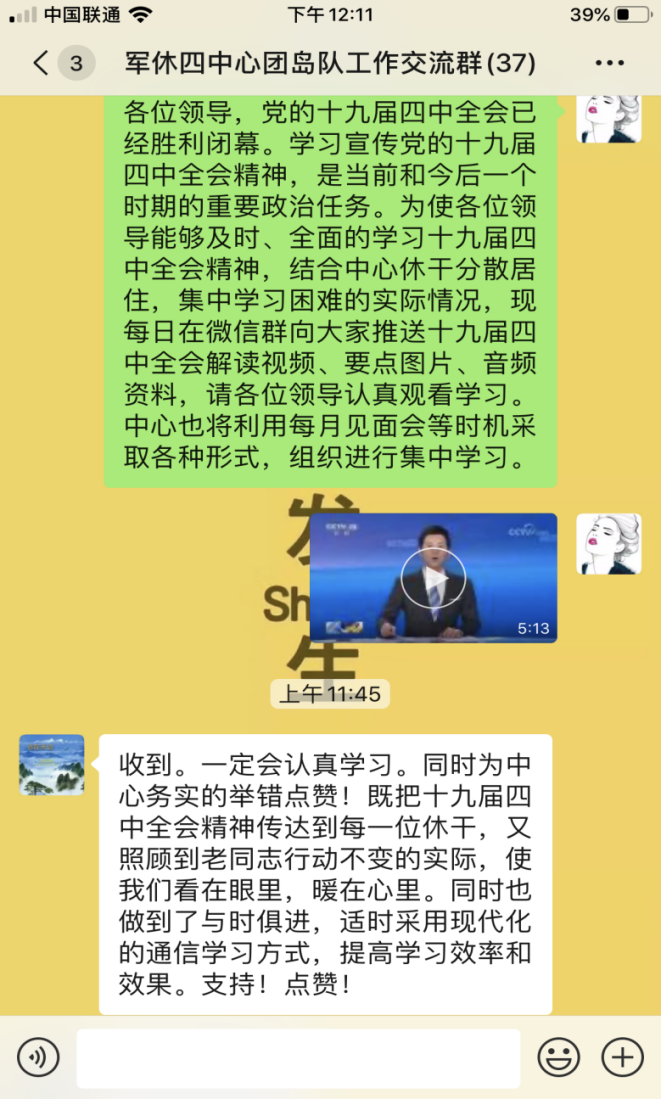Screen dimensions: 661x1099
Task: Open the mountain-landscape avatar sender's profile
Action: tap(52, 765)
